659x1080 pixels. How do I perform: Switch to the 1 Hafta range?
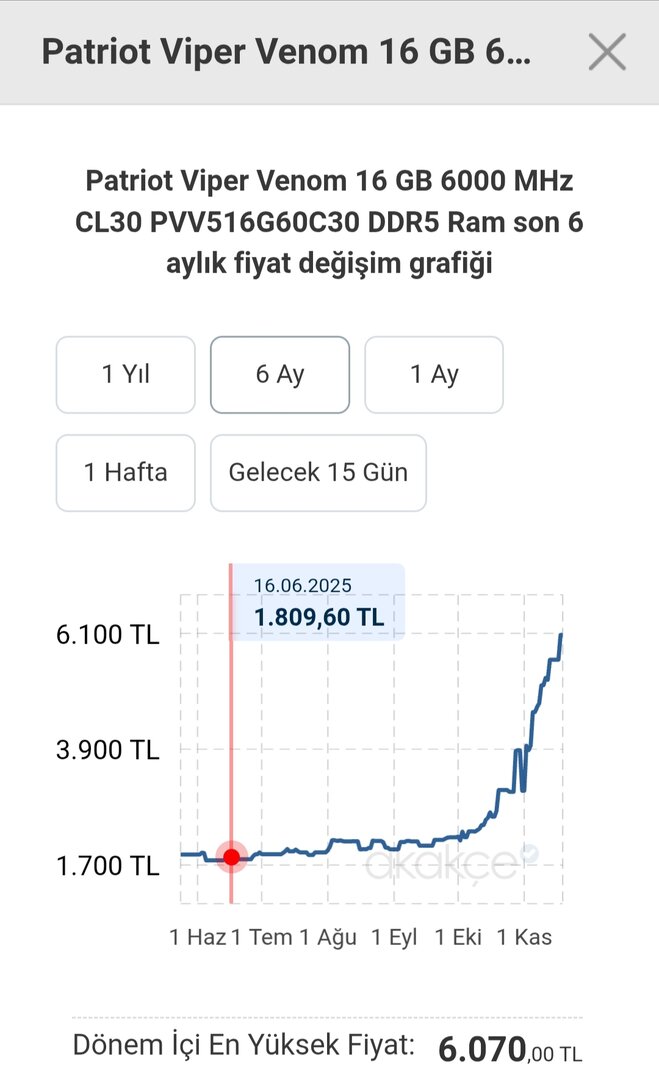tap(126, 473)
